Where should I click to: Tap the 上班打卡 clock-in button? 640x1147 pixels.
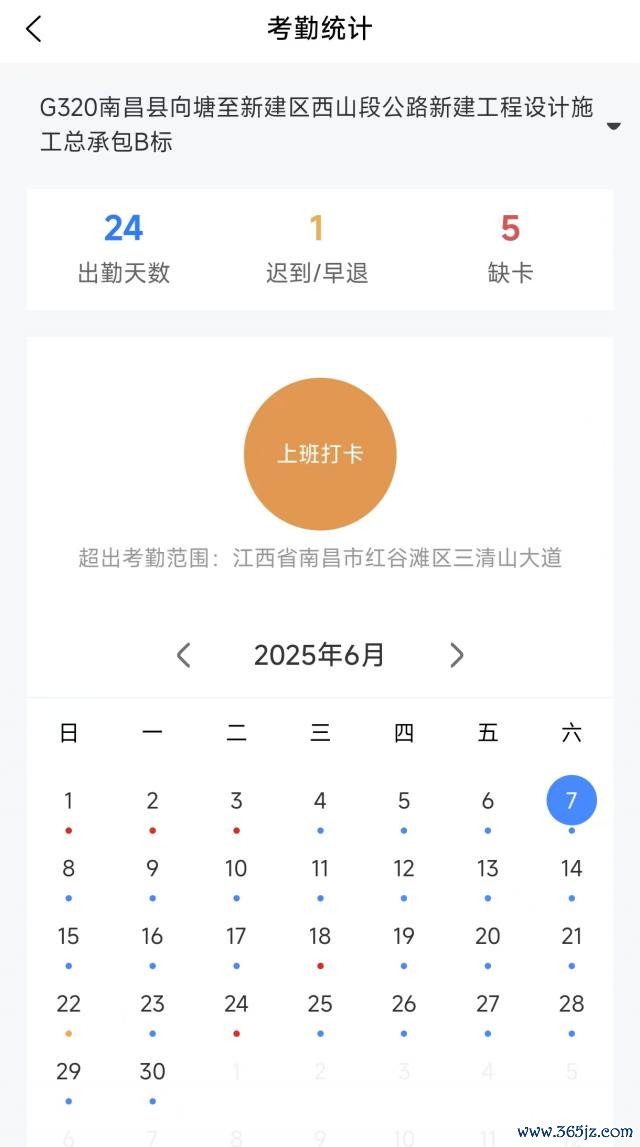point(320,454)
